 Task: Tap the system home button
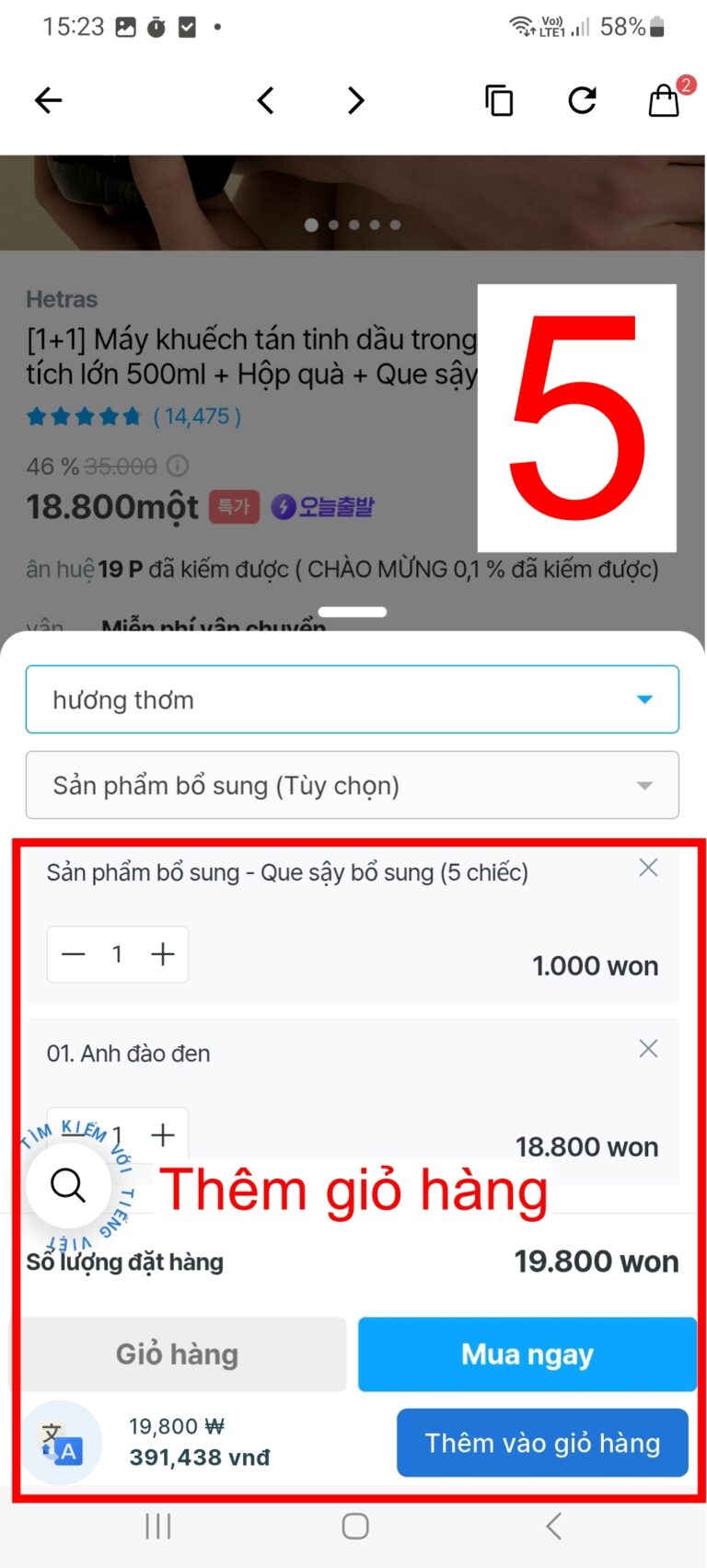[x=354, y=1527]
